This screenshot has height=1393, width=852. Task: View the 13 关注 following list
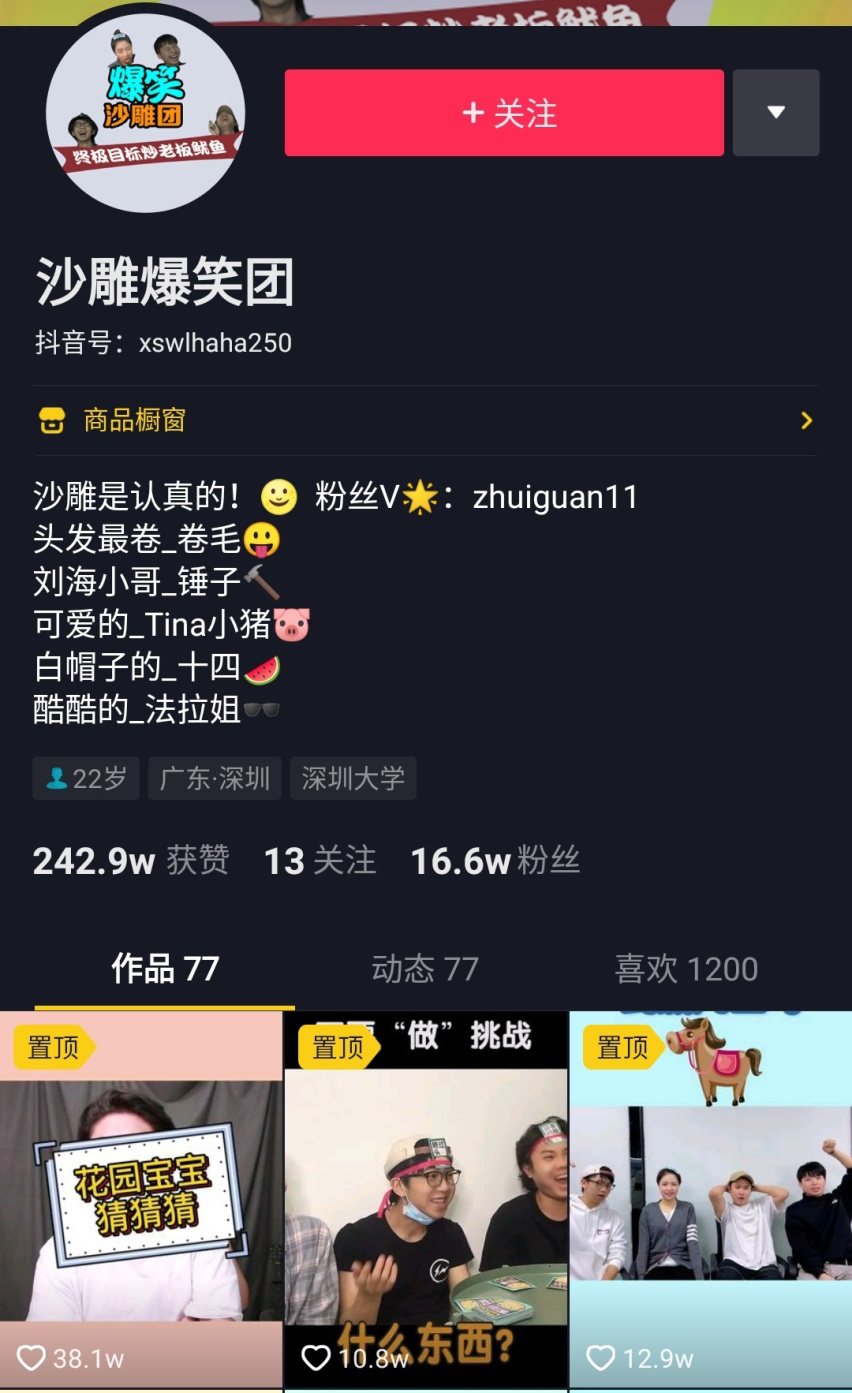point(320,861)
